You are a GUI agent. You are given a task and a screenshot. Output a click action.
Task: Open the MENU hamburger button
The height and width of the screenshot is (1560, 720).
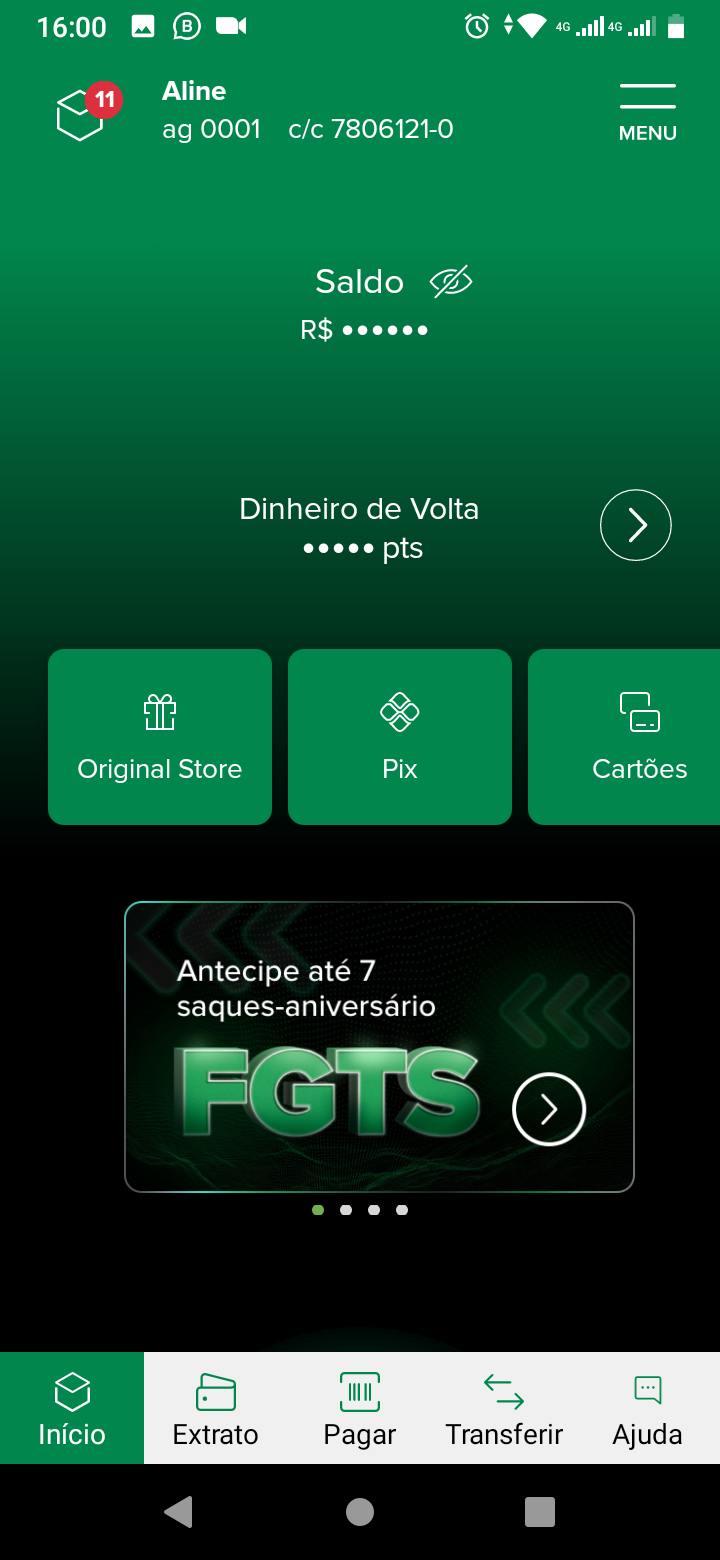pyautogui.click(x=647, y=111)
